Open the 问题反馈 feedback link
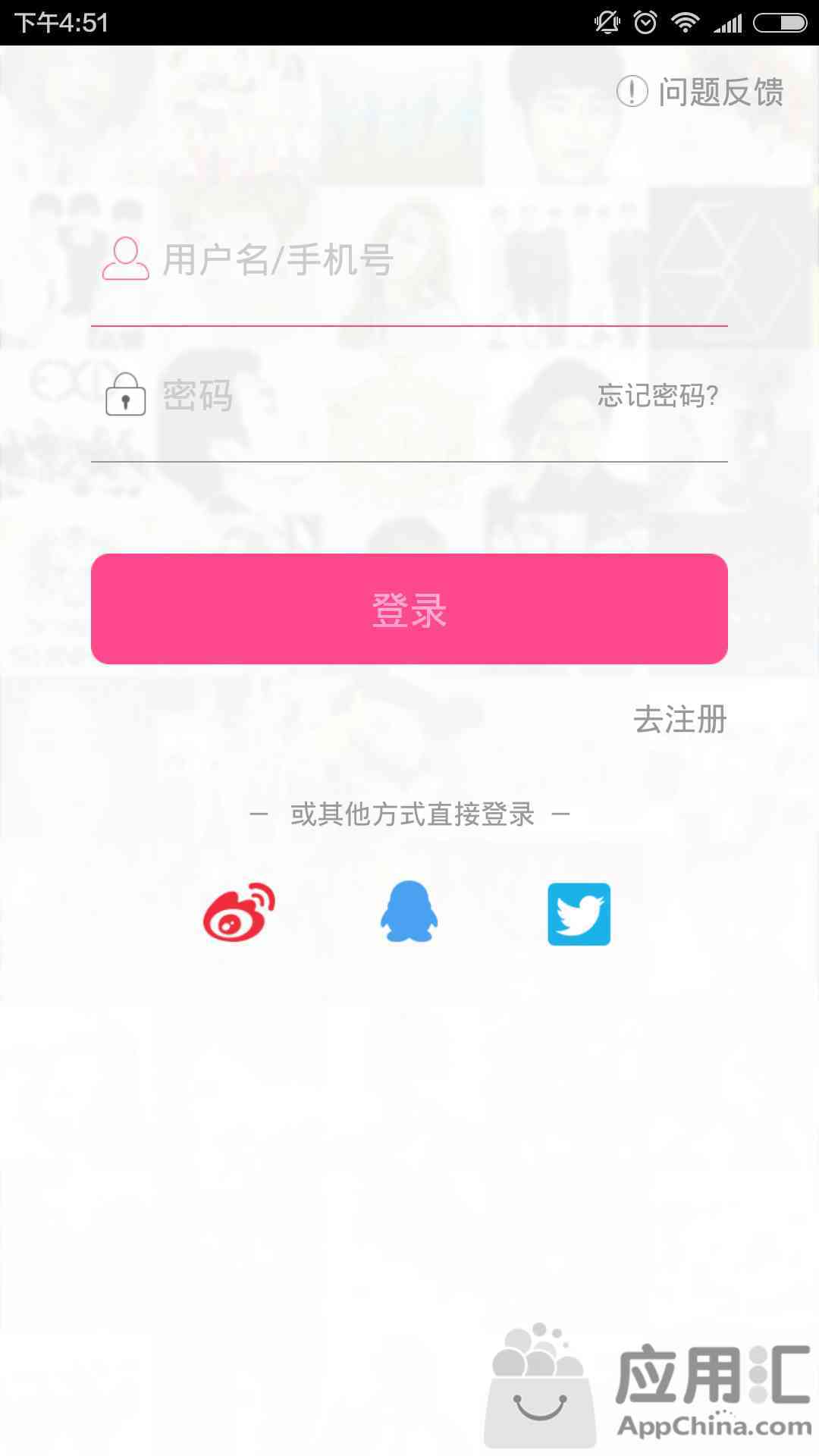Viewport: 819px width, 1456px height. [701, 93]
